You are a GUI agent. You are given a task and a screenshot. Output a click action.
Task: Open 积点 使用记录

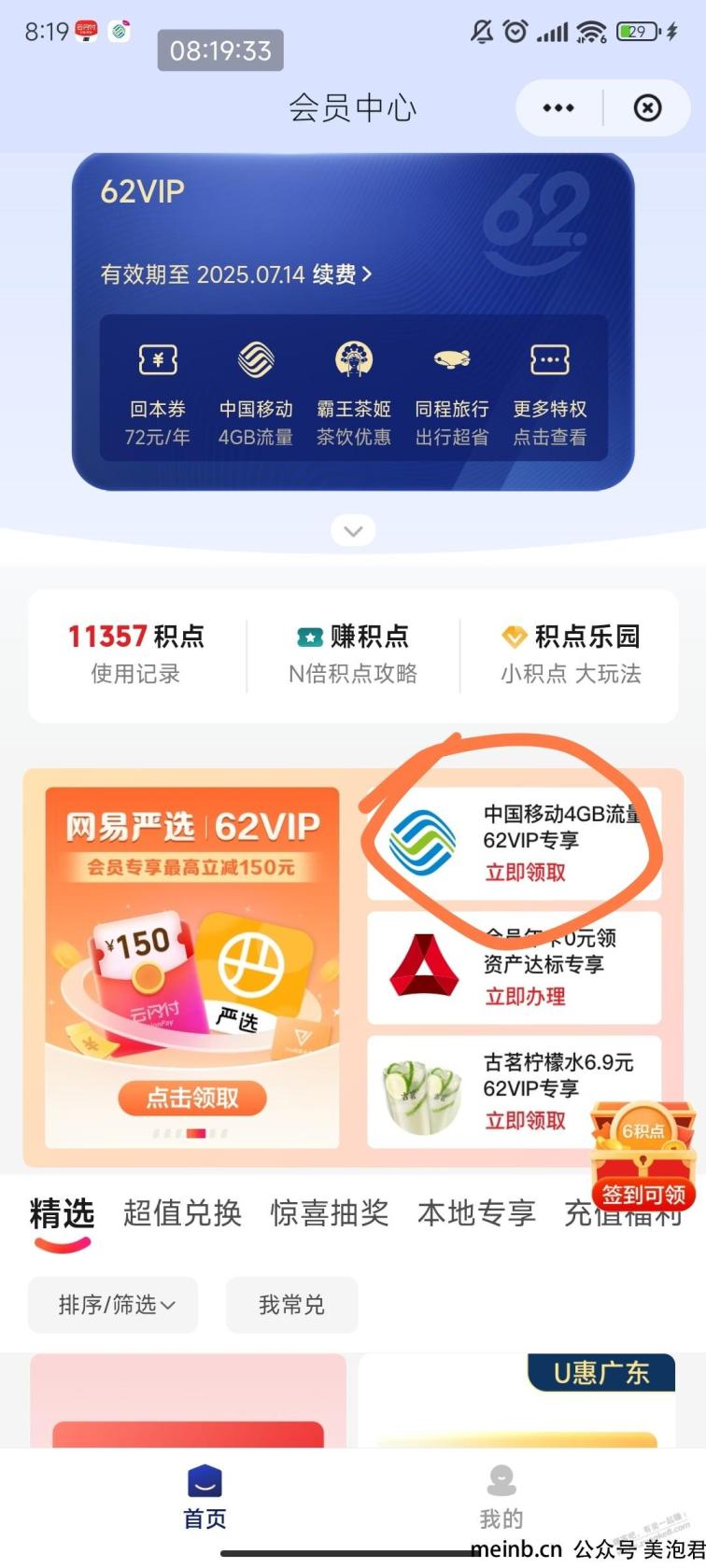tap(136, 655)
